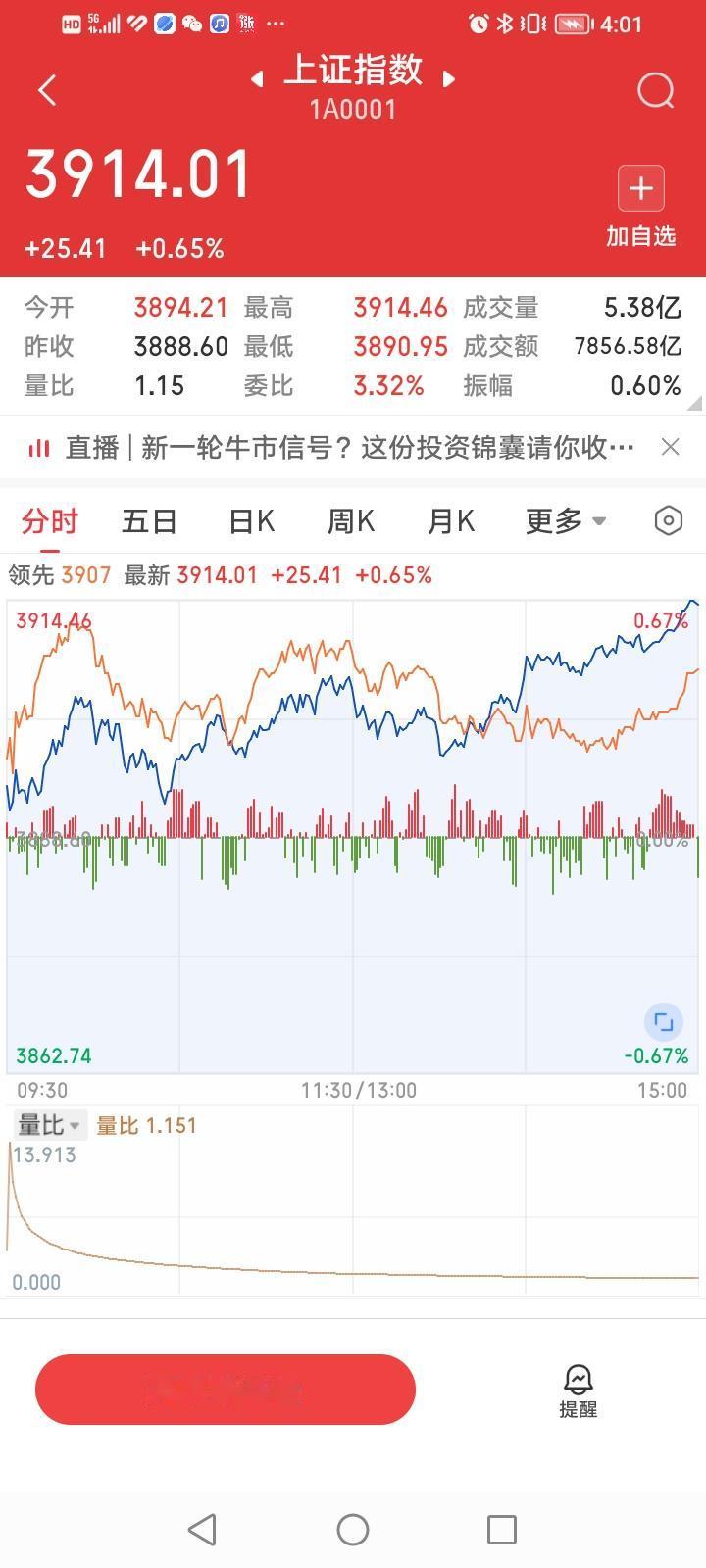This screenshot has width=706, height=1568.
Task: Show the 周K chart
Action: pos(351,521)
